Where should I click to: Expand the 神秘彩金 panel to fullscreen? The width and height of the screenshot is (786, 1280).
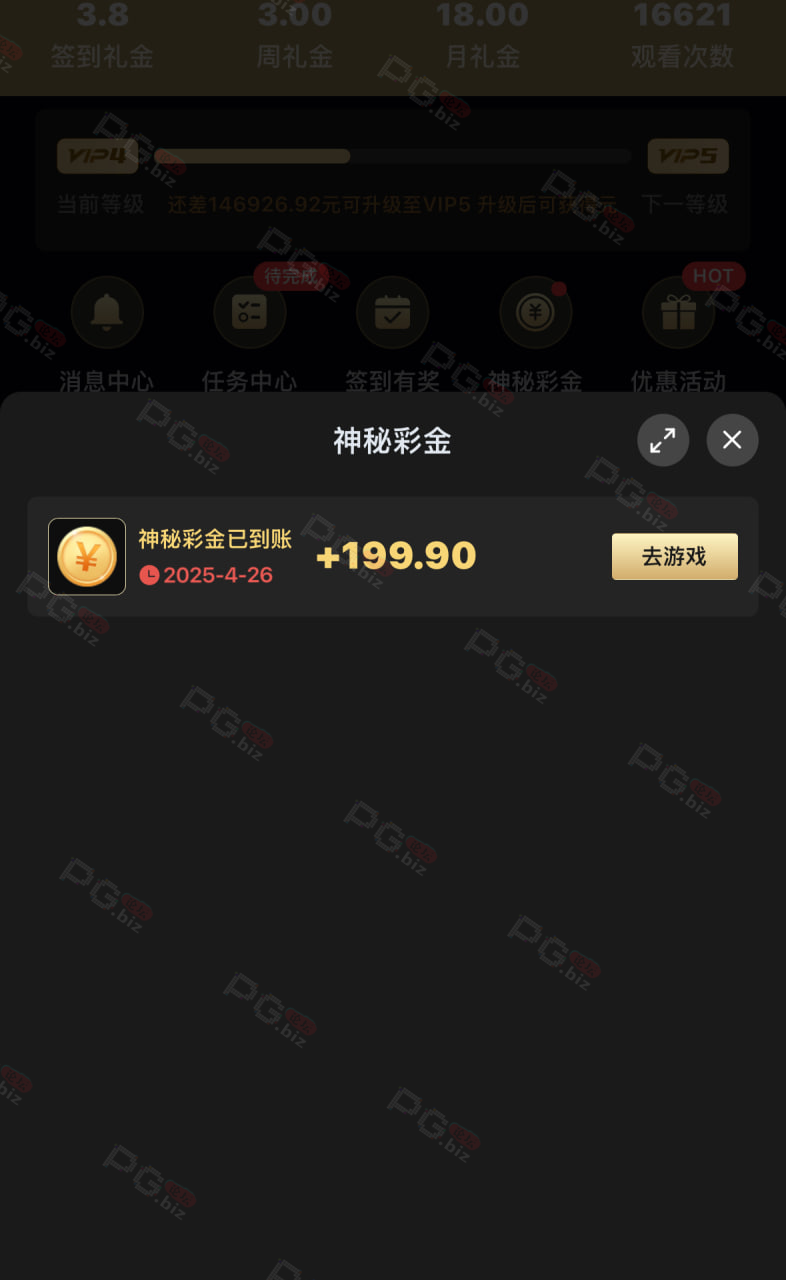663,440
